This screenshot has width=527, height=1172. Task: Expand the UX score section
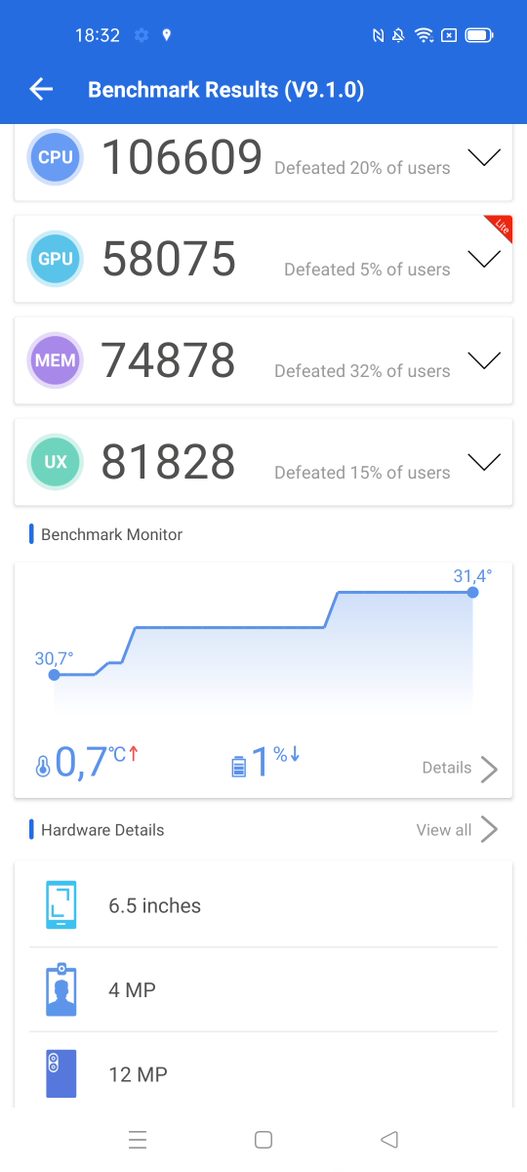pyautogui.click(x=484, y=462)
